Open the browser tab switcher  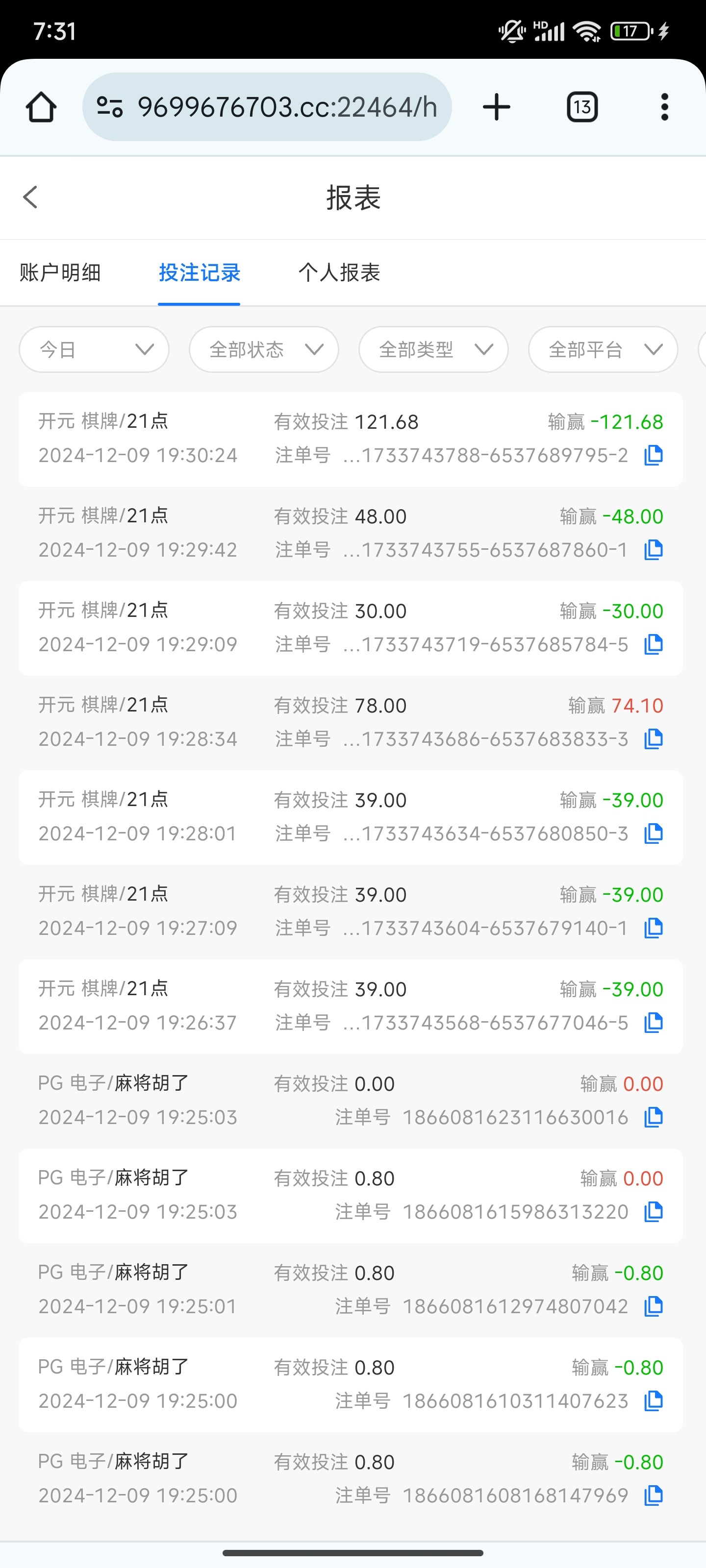[x=582, y=107]
